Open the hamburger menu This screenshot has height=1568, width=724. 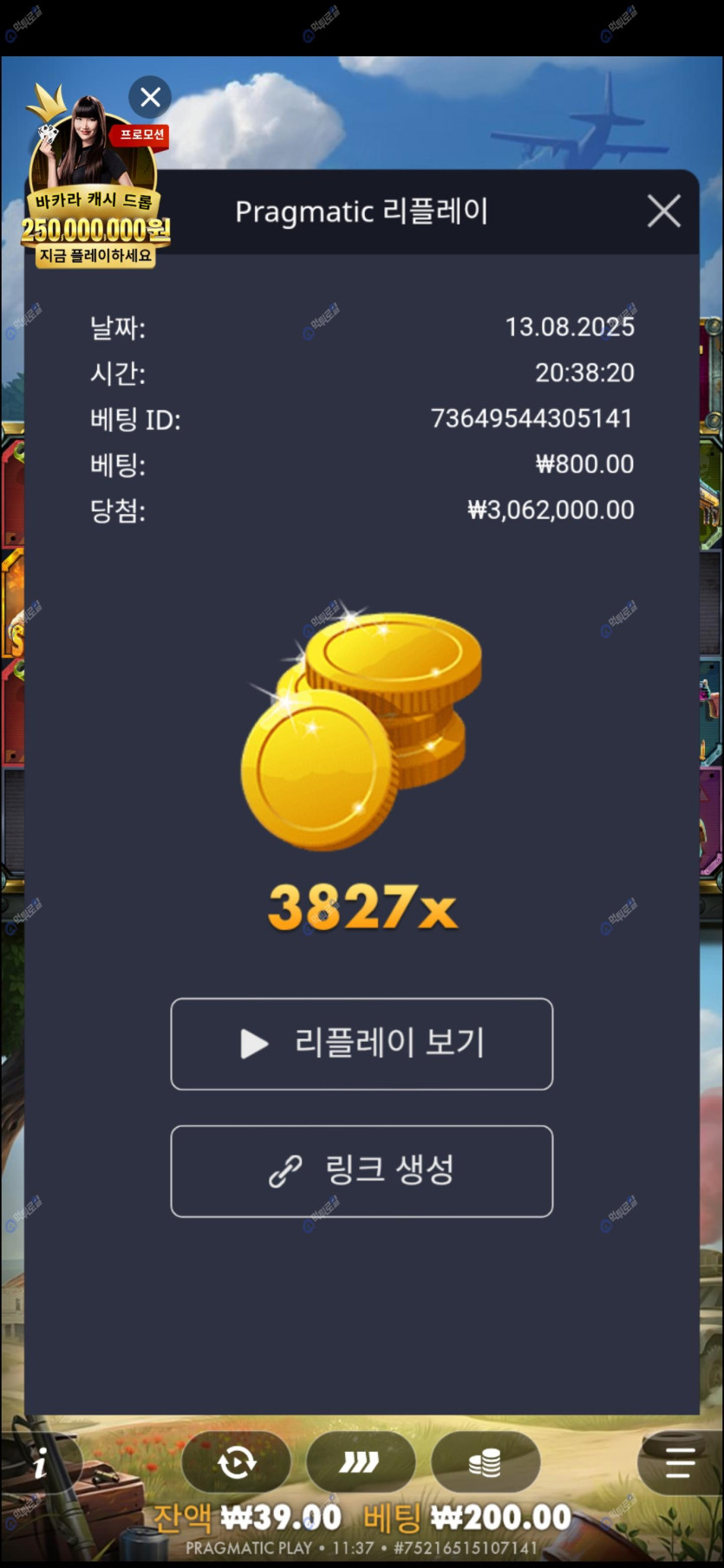coord(679,1462)
